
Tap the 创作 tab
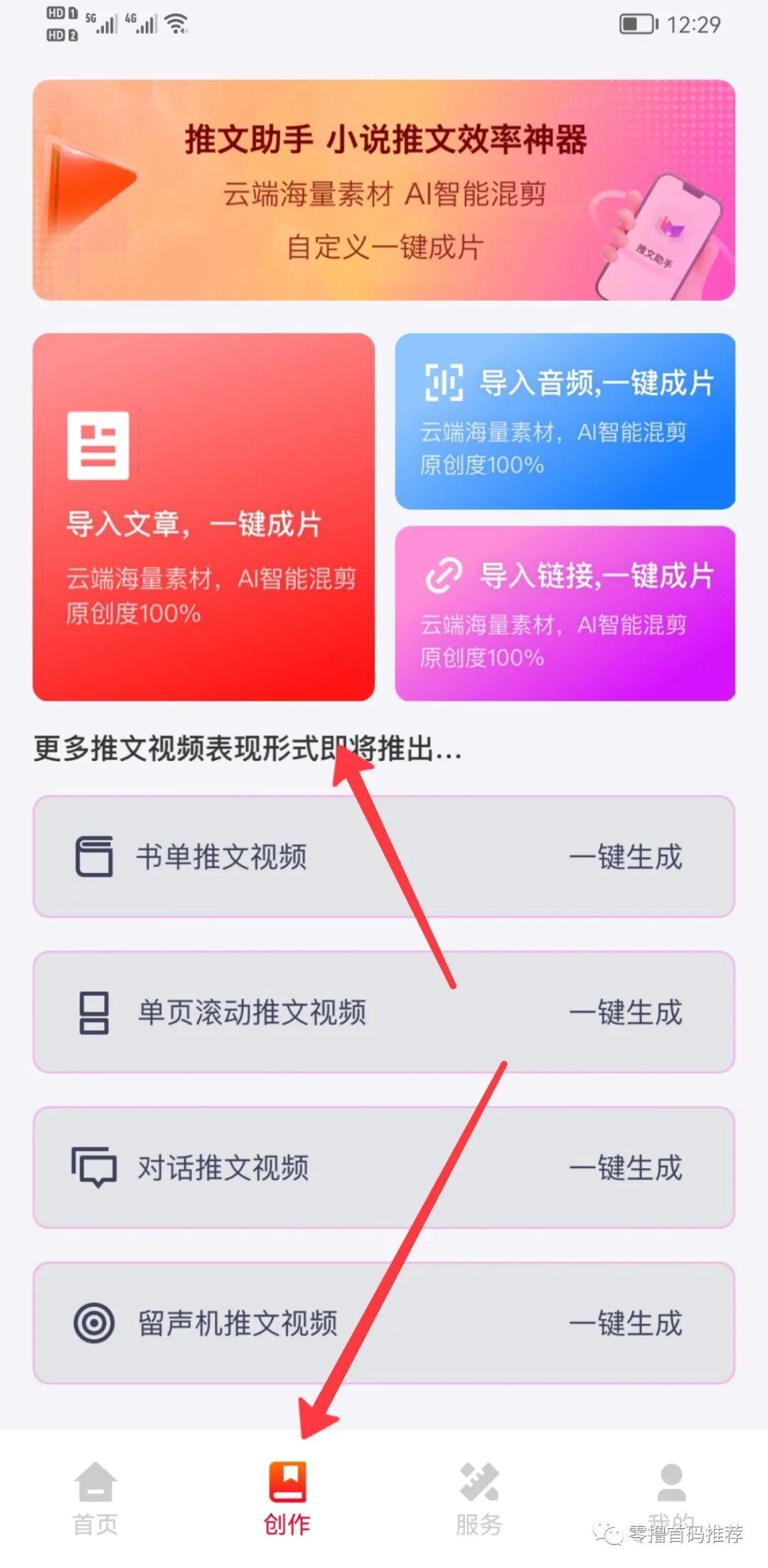coord(287,1498)
